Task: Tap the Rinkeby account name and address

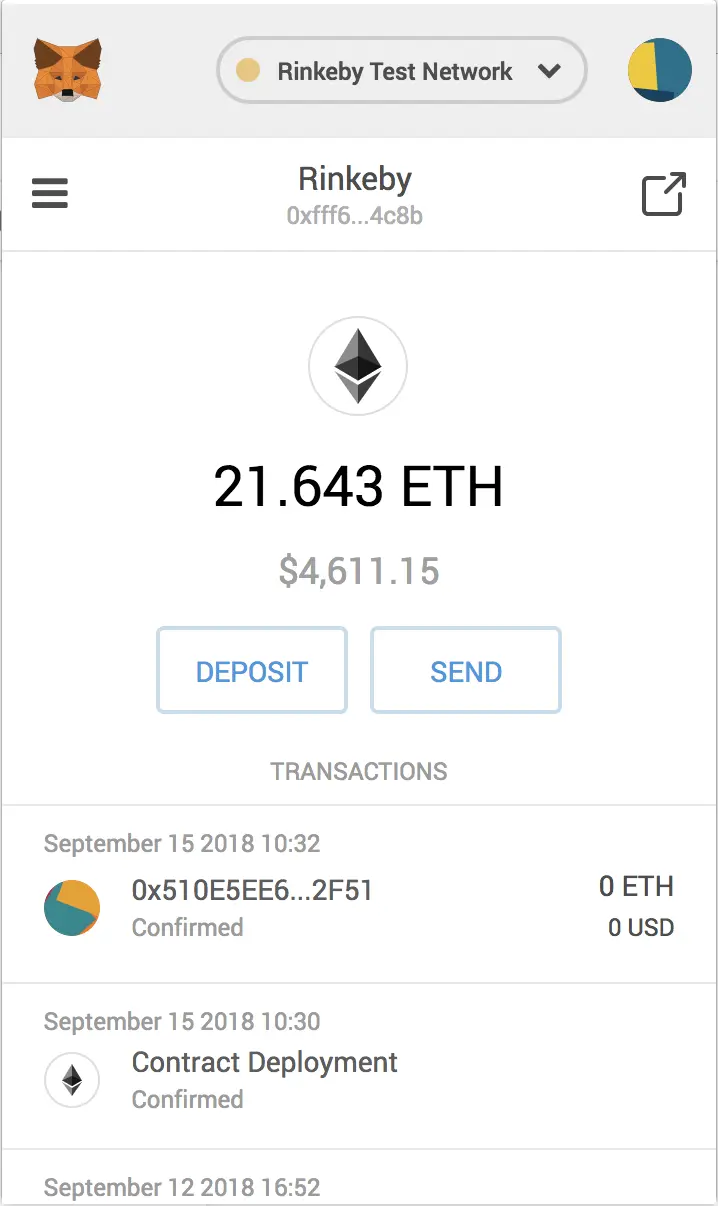Action: pos(355,195)
